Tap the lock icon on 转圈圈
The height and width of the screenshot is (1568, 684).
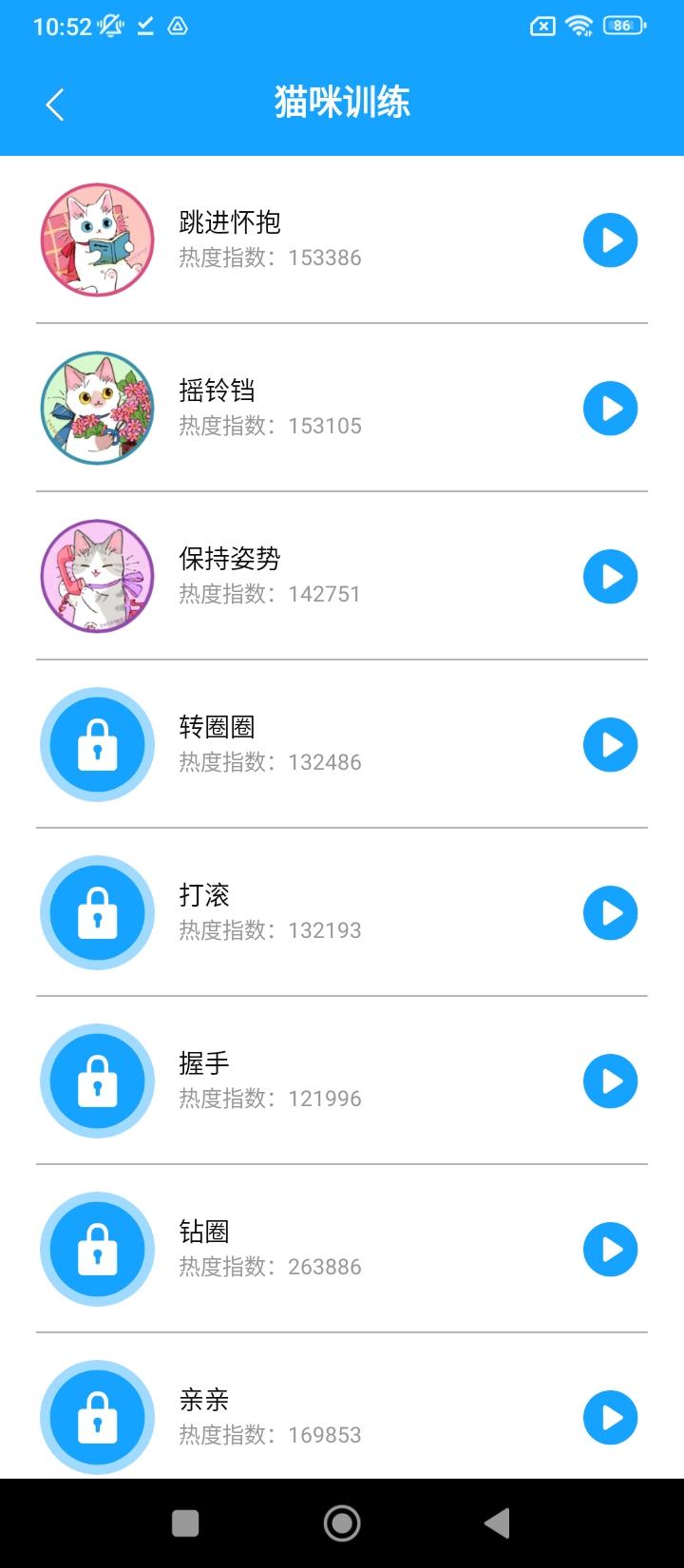point(96,745)
